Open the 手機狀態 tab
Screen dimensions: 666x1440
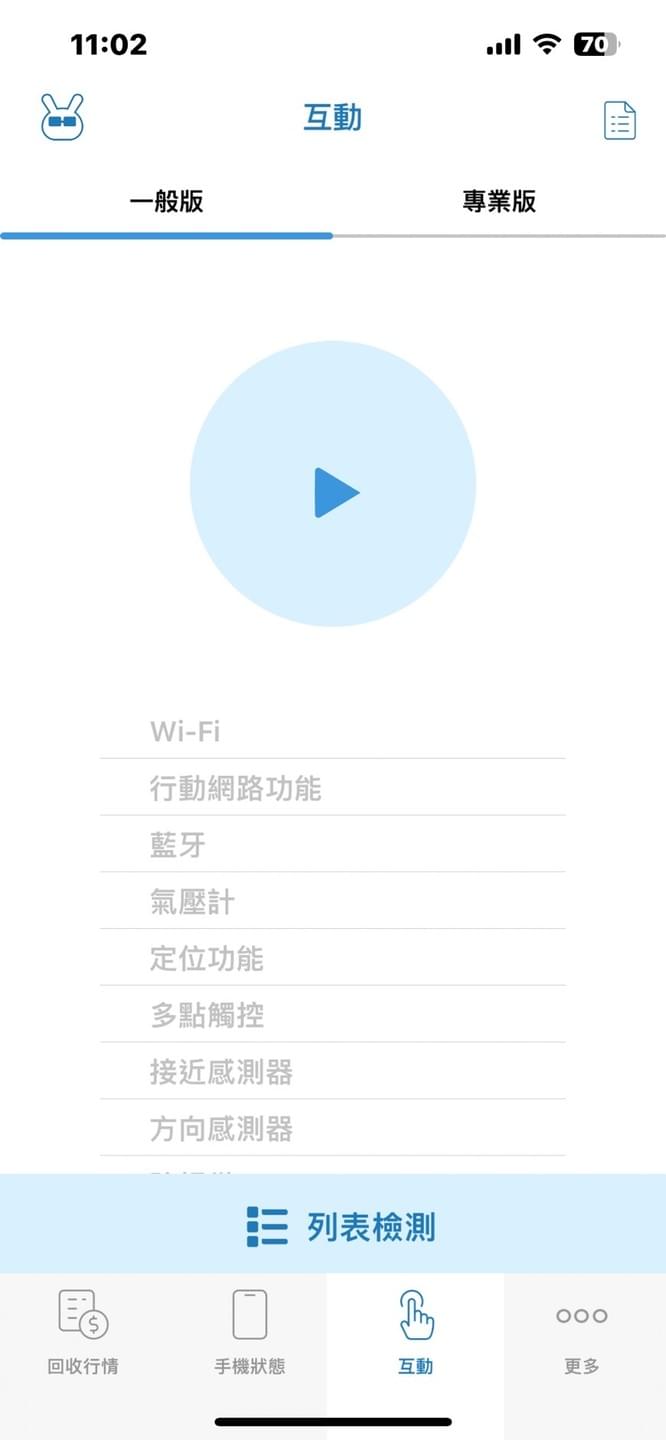point(249,1332)
